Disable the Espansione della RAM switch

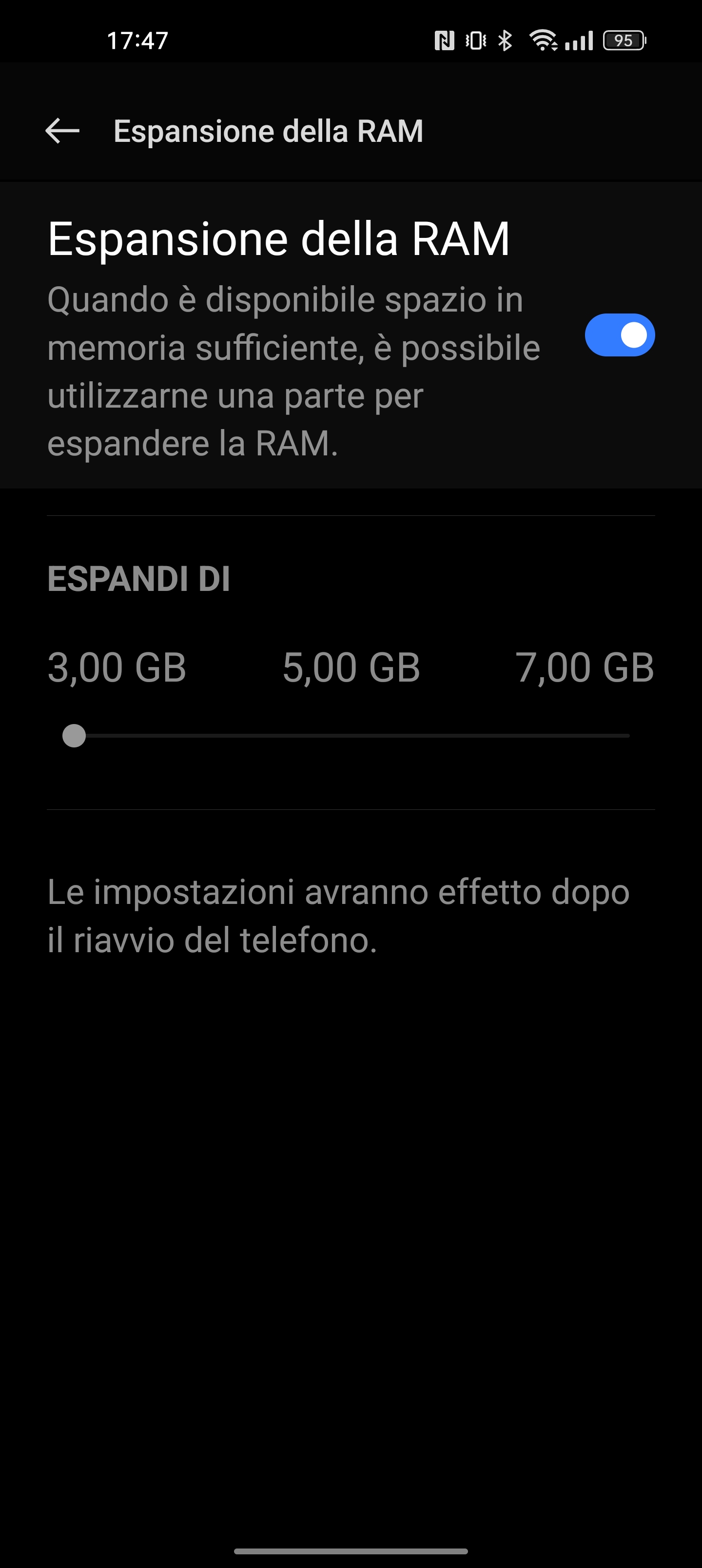click(x=619, y=335)
